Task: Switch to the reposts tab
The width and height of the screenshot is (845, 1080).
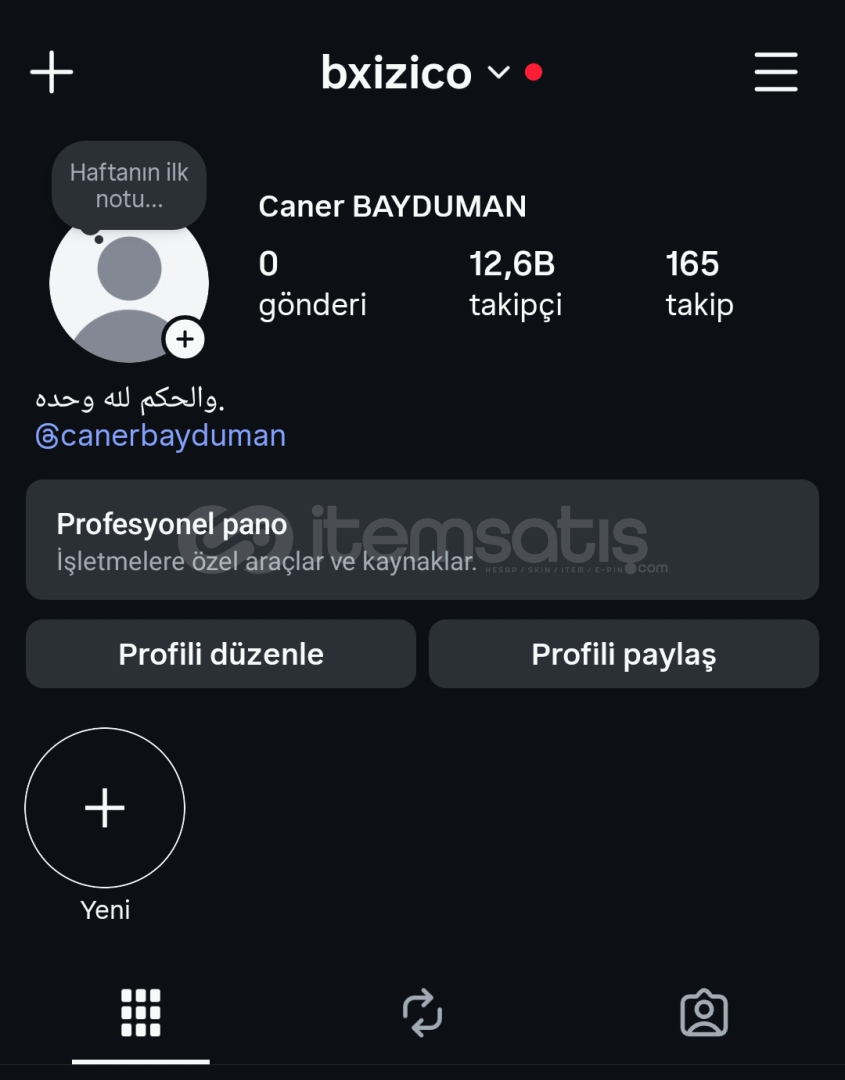Action: [422, 1013]
